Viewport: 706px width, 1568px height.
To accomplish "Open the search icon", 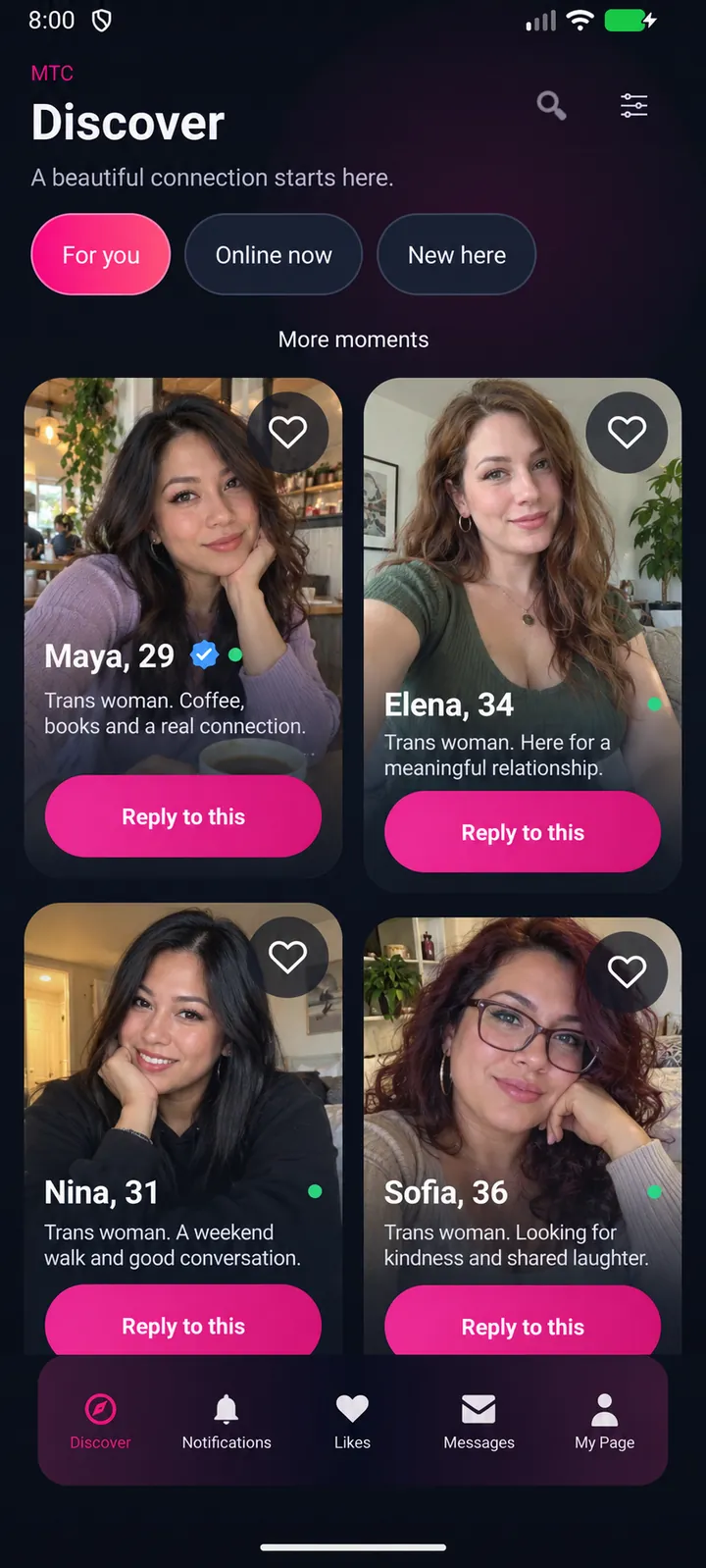I will click(551, 105).
